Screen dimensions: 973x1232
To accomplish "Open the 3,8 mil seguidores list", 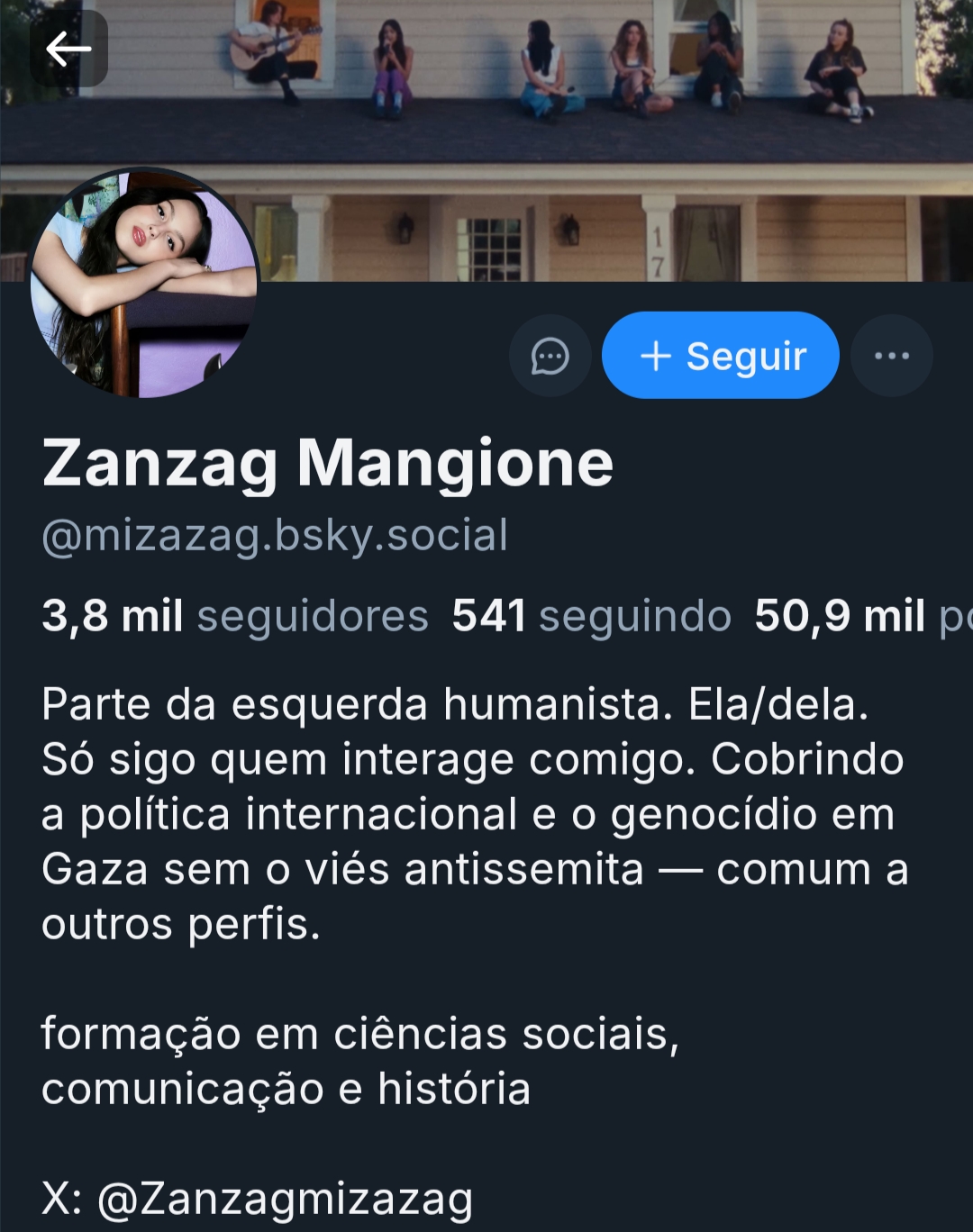I will click(x=234, y=617).
